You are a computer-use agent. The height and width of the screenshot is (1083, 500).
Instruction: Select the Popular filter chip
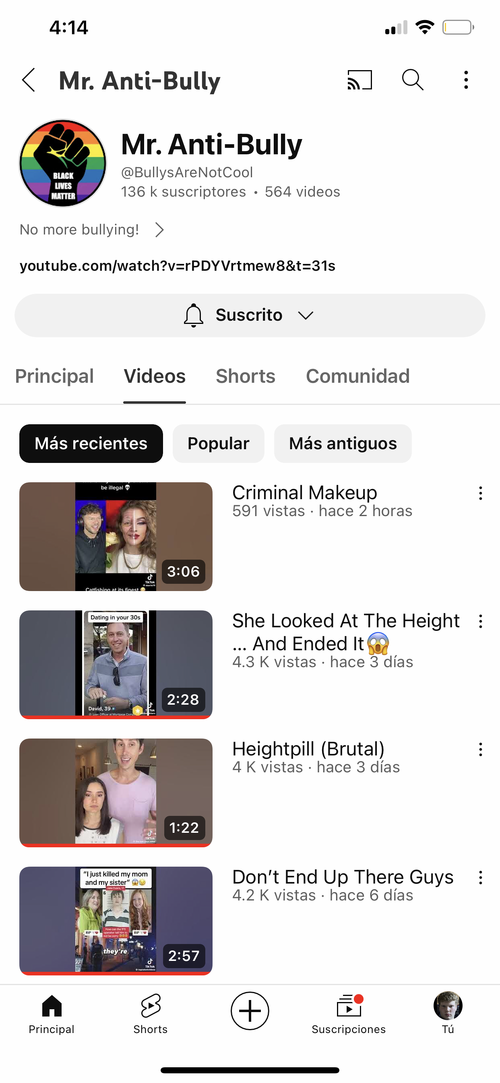click(218, 443)
